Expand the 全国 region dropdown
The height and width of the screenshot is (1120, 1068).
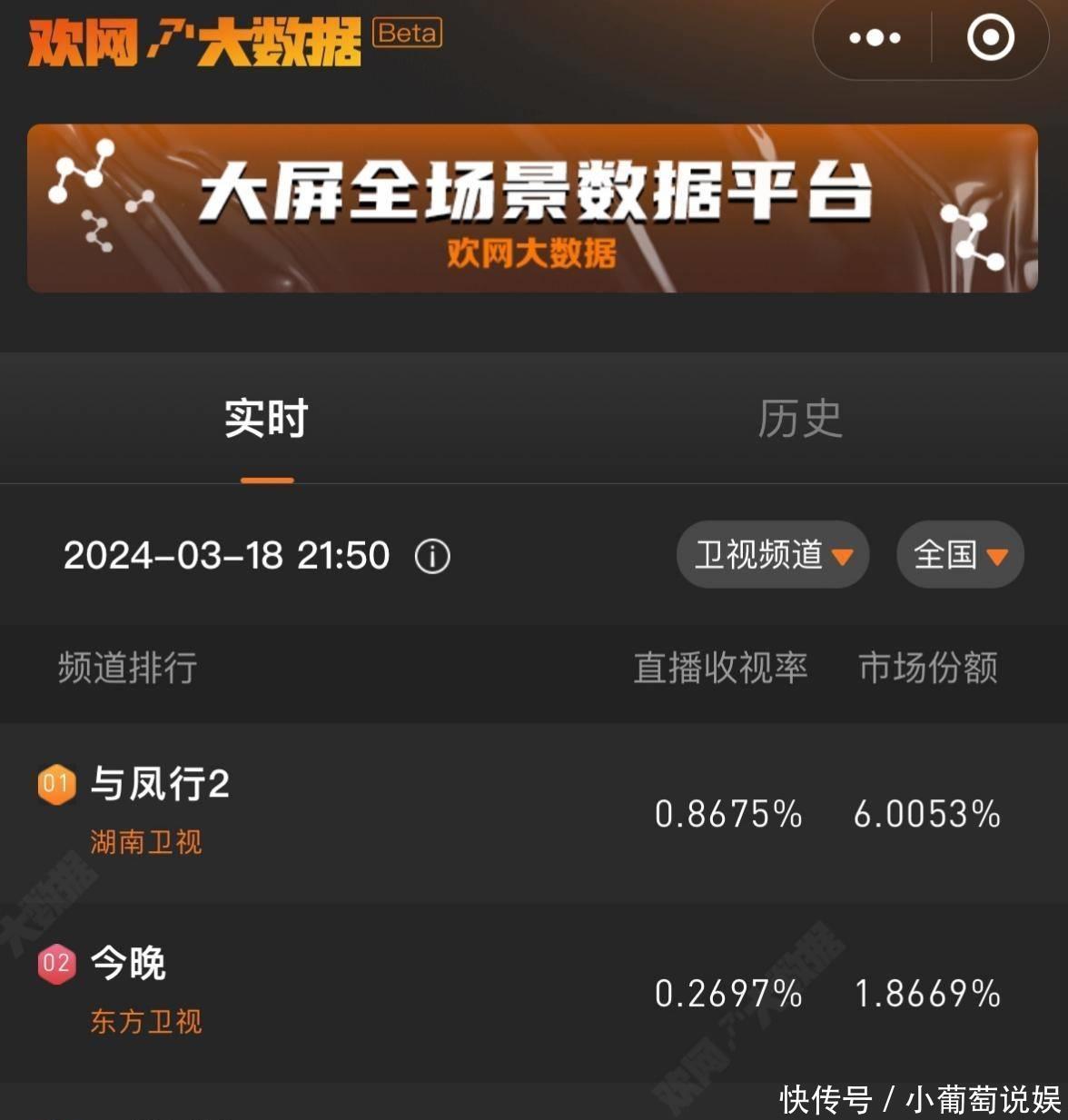pyautogui.click(x=960, y=554)
